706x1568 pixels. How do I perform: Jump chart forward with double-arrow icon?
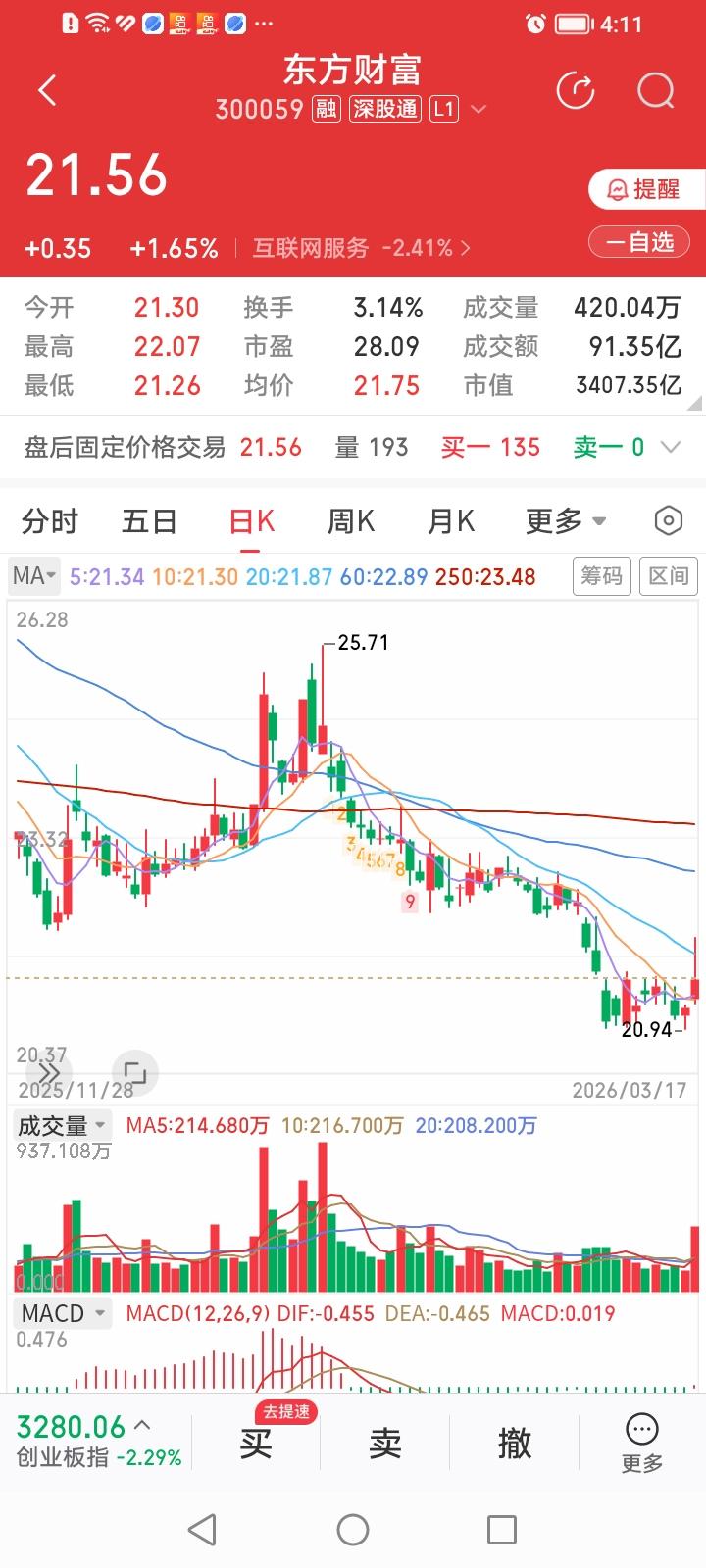point(47,1073)
